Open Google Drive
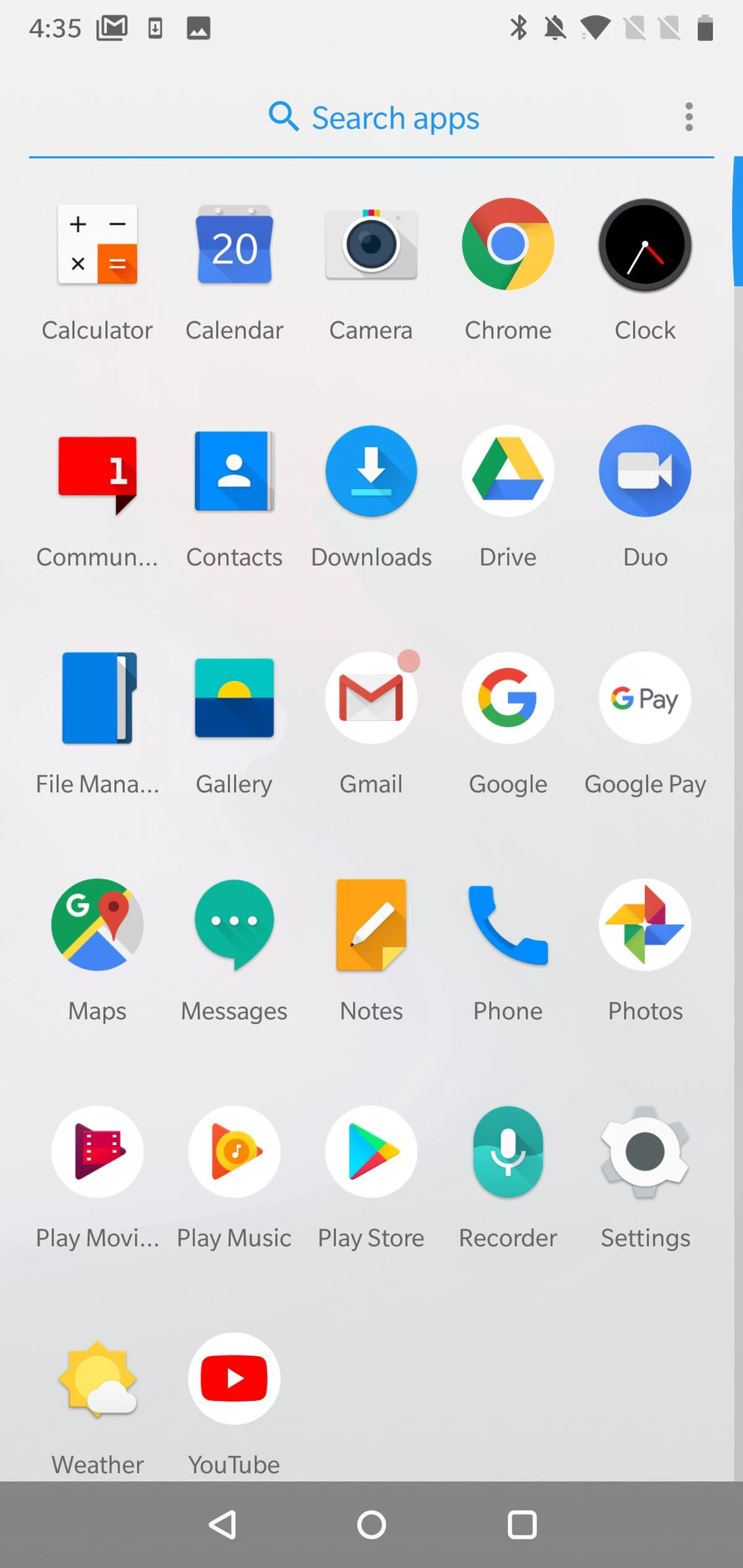This screenshot has width=743, height=1568. (508, 472)
